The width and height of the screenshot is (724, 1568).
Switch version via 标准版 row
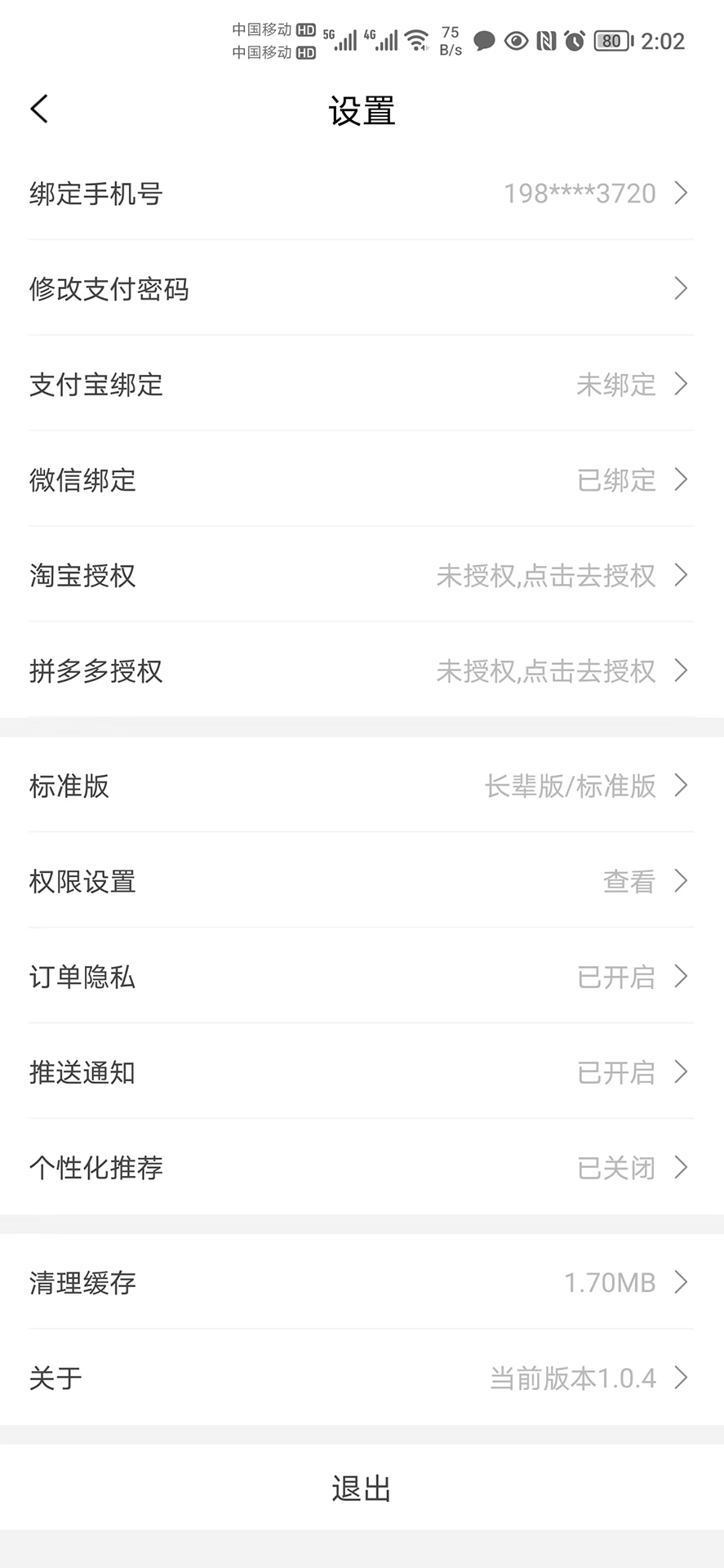[361, 786]
